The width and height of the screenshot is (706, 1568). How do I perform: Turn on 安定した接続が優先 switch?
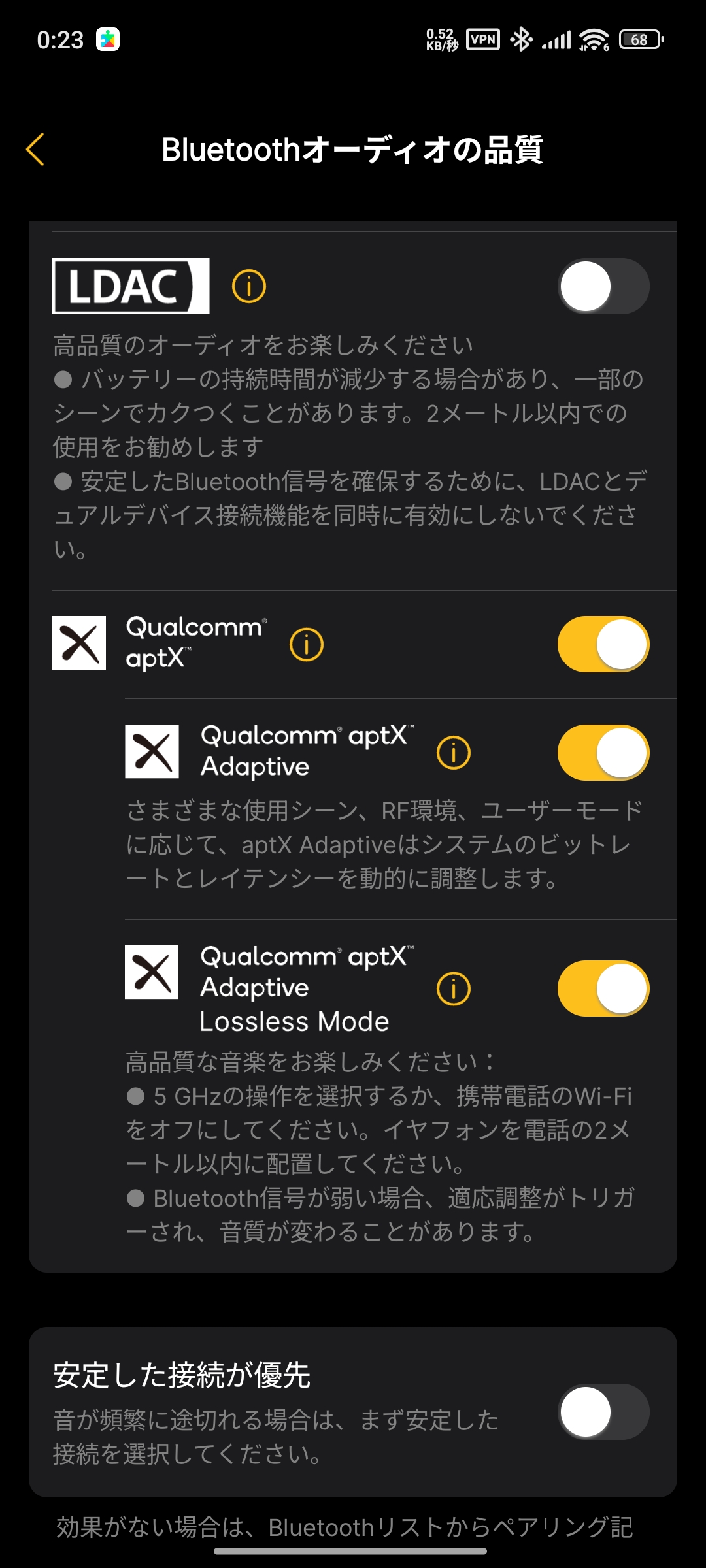(603, 1412)
